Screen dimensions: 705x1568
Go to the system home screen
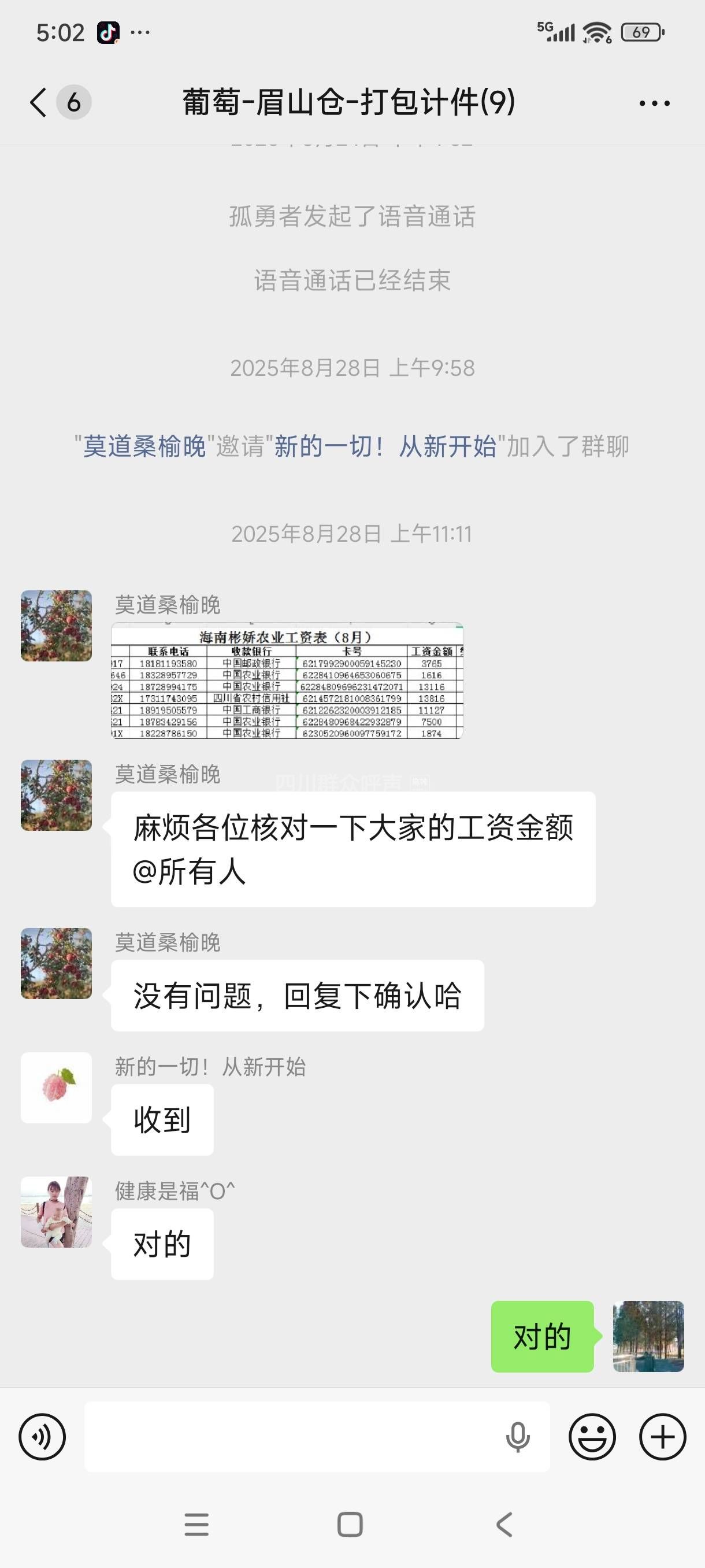click(350, 1525)
